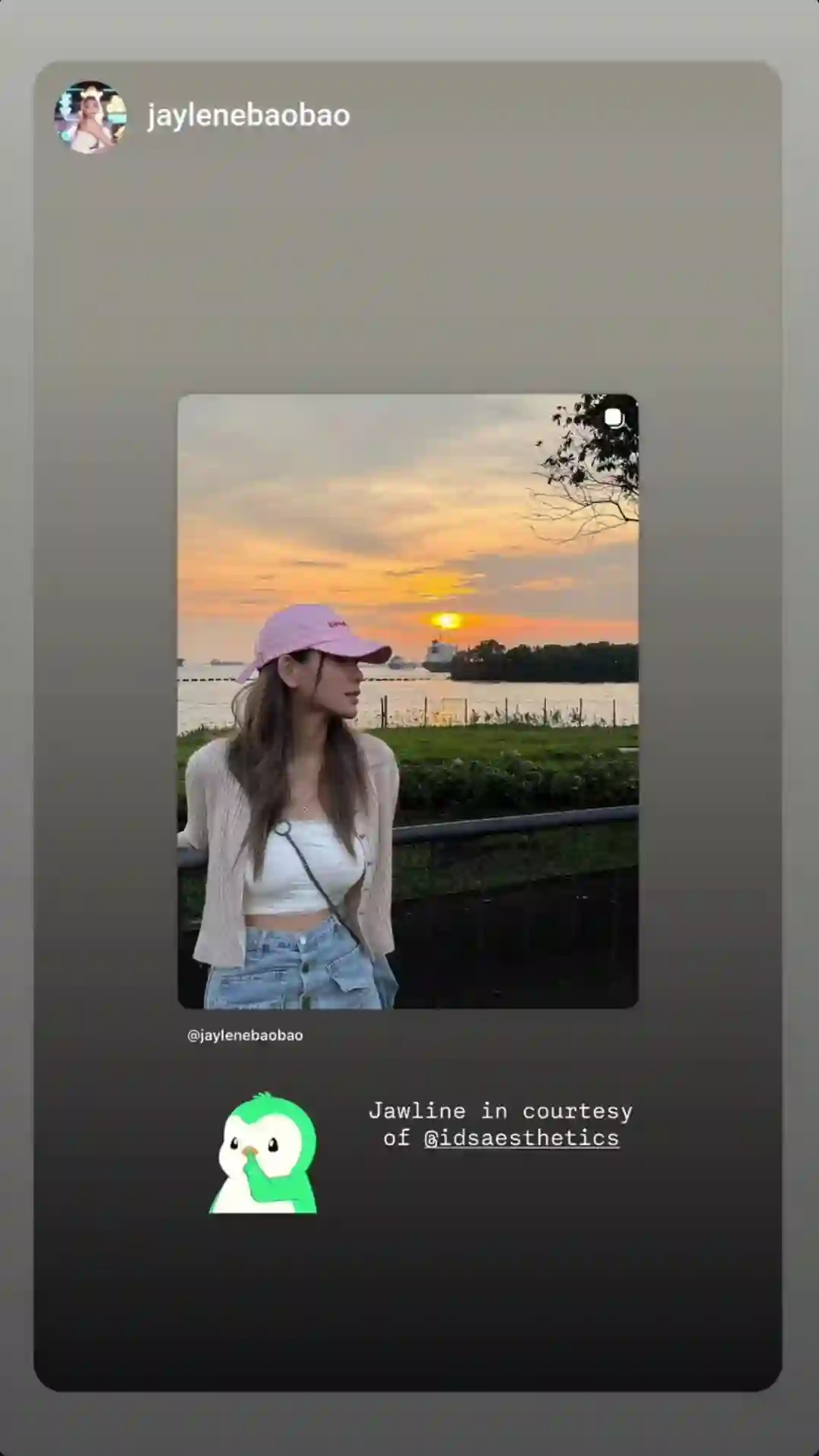The image size is (819, 1456).
Task: Open the shared sunset post
Action: click(x=408, y=701)
